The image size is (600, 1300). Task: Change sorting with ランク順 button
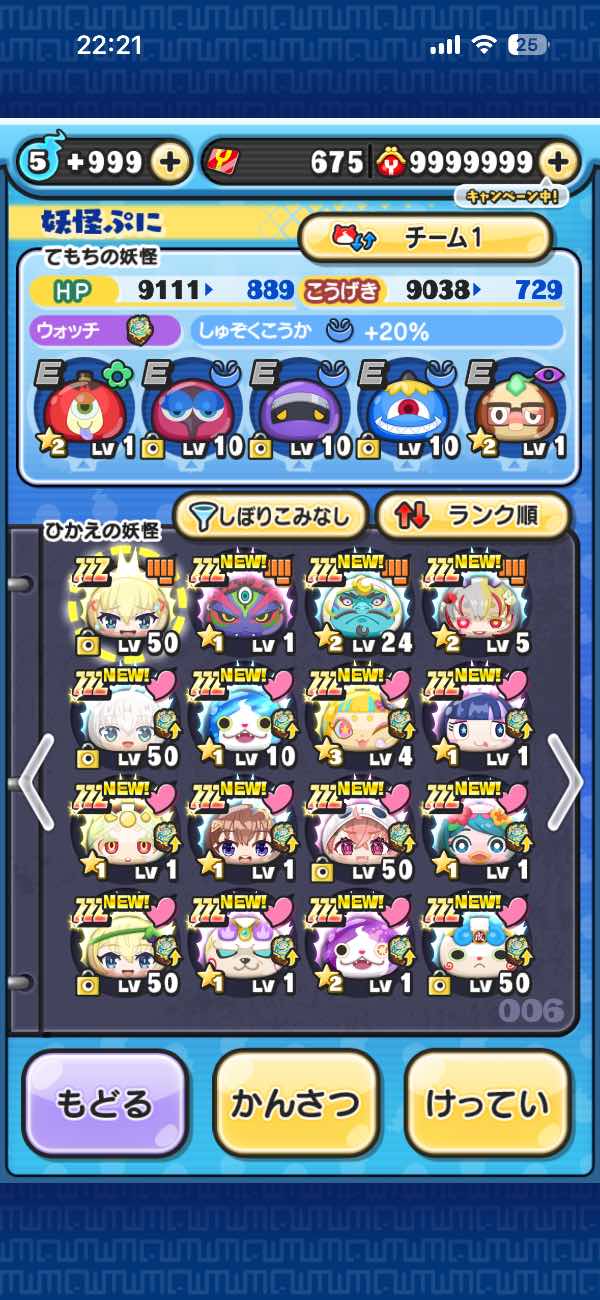click(471, 516)
